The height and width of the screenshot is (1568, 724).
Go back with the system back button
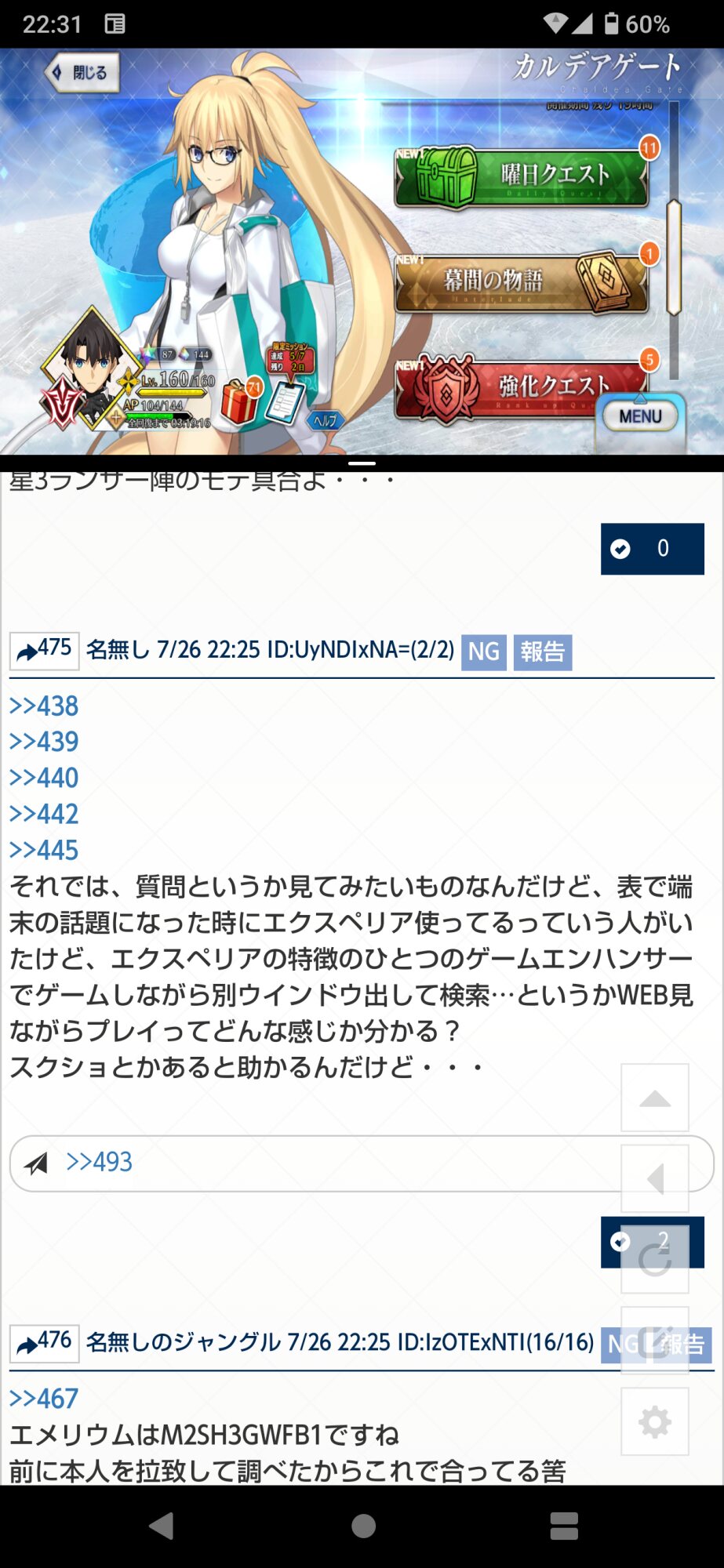pos(162,1526)
